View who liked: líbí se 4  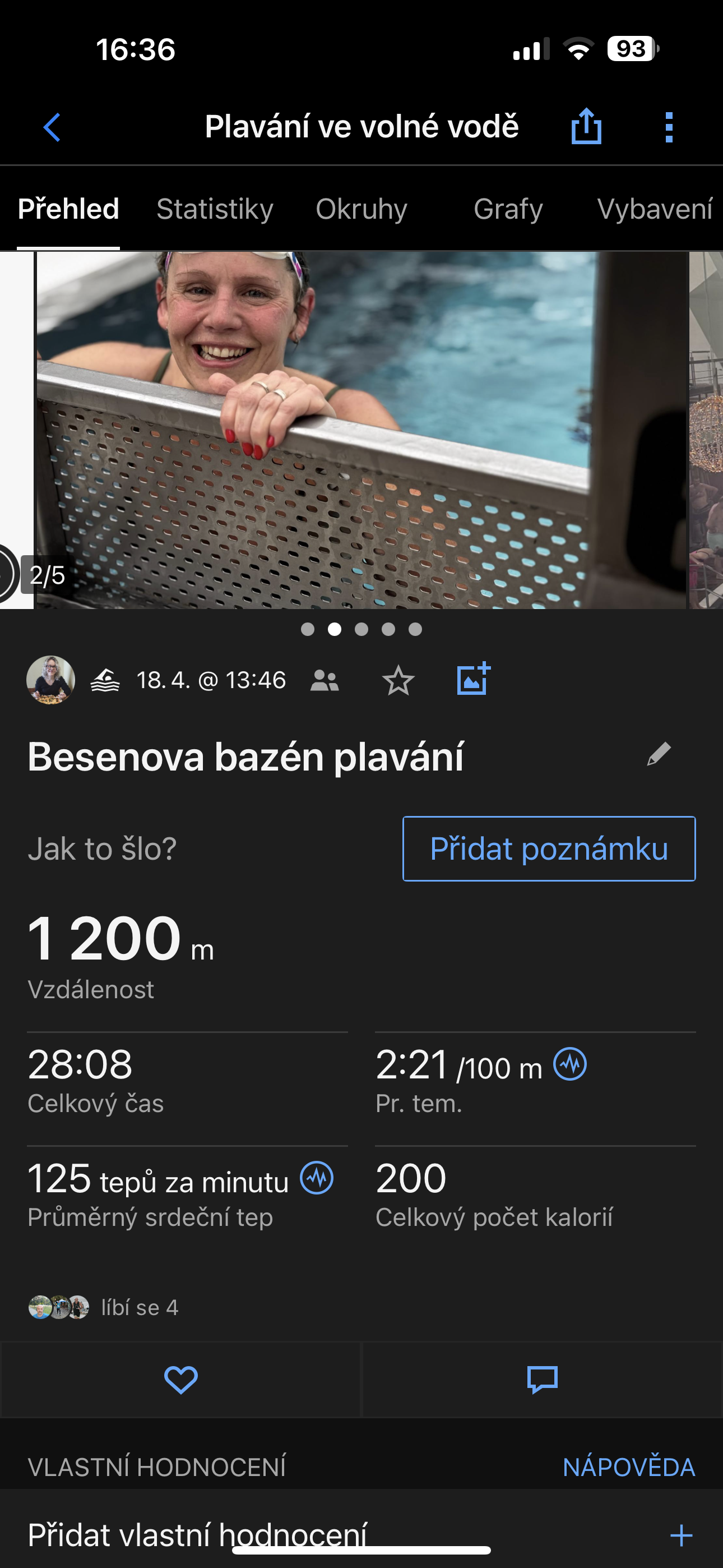click(x=104, y=1307)
